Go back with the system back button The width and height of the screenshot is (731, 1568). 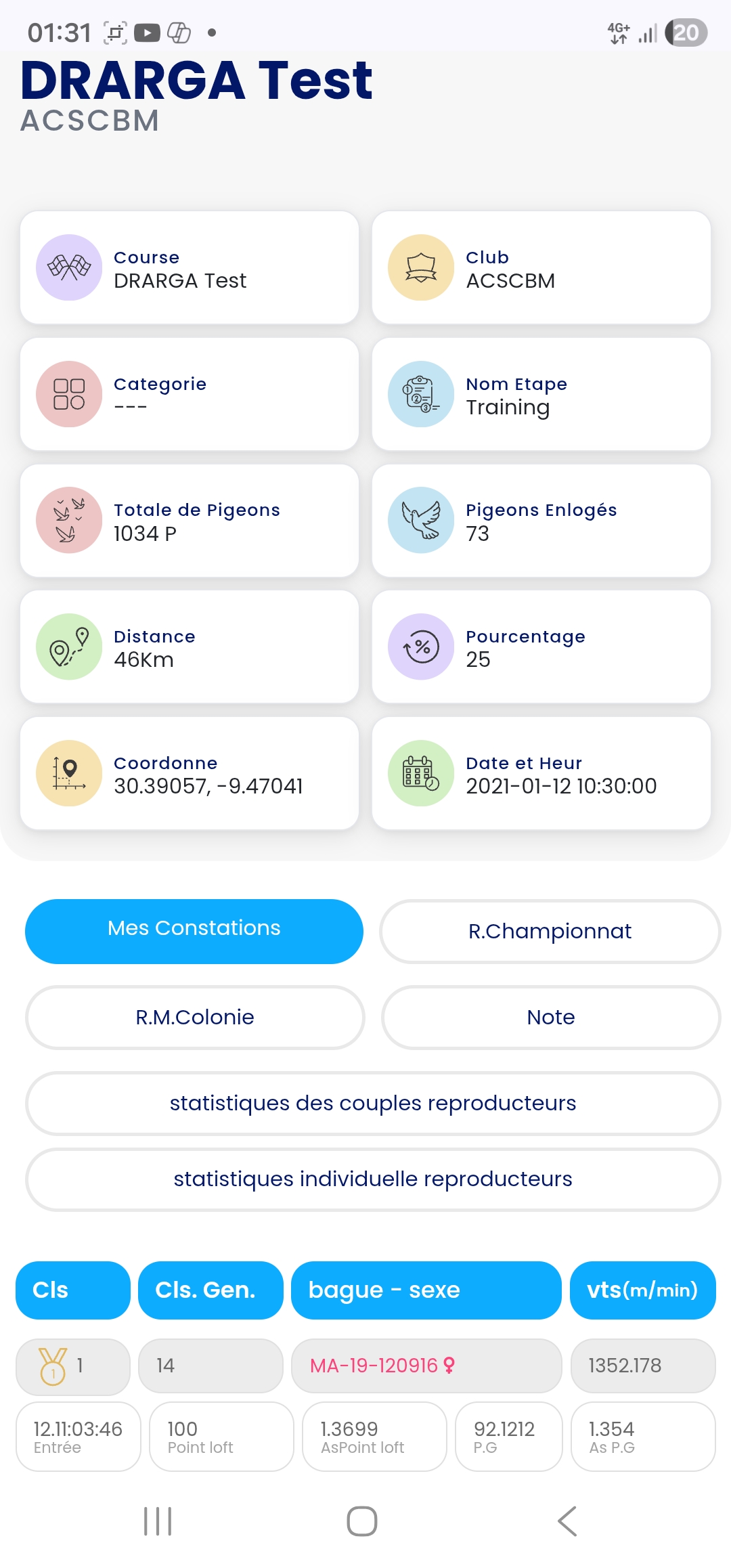[567, 1521]
